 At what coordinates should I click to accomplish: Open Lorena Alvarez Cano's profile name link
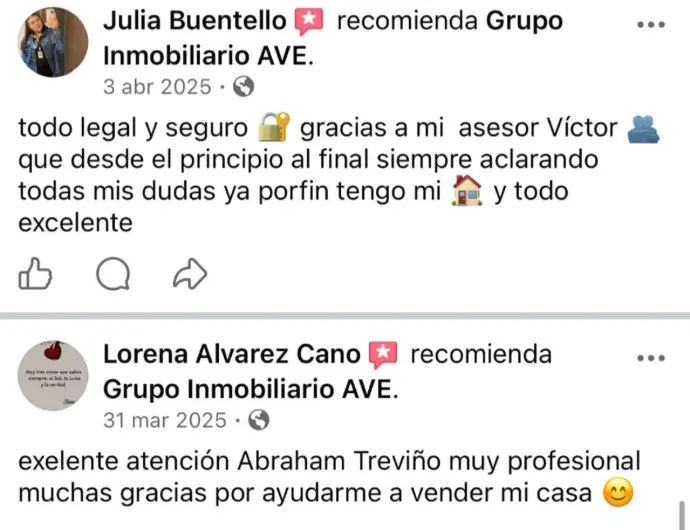point(232,354)
